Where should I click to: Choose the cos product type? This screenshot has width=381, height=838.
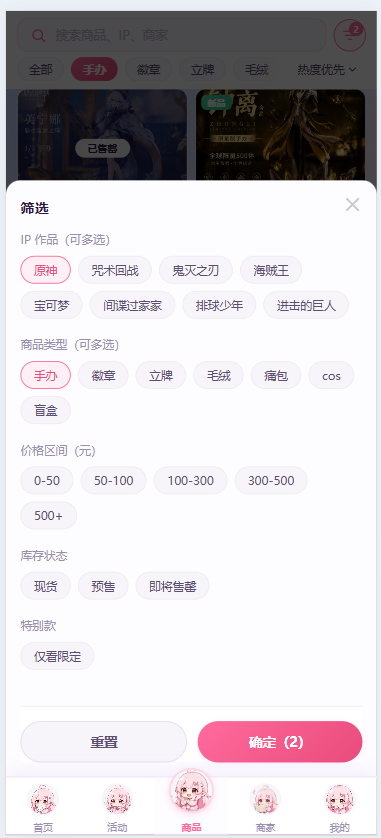[x=331, y=376]
